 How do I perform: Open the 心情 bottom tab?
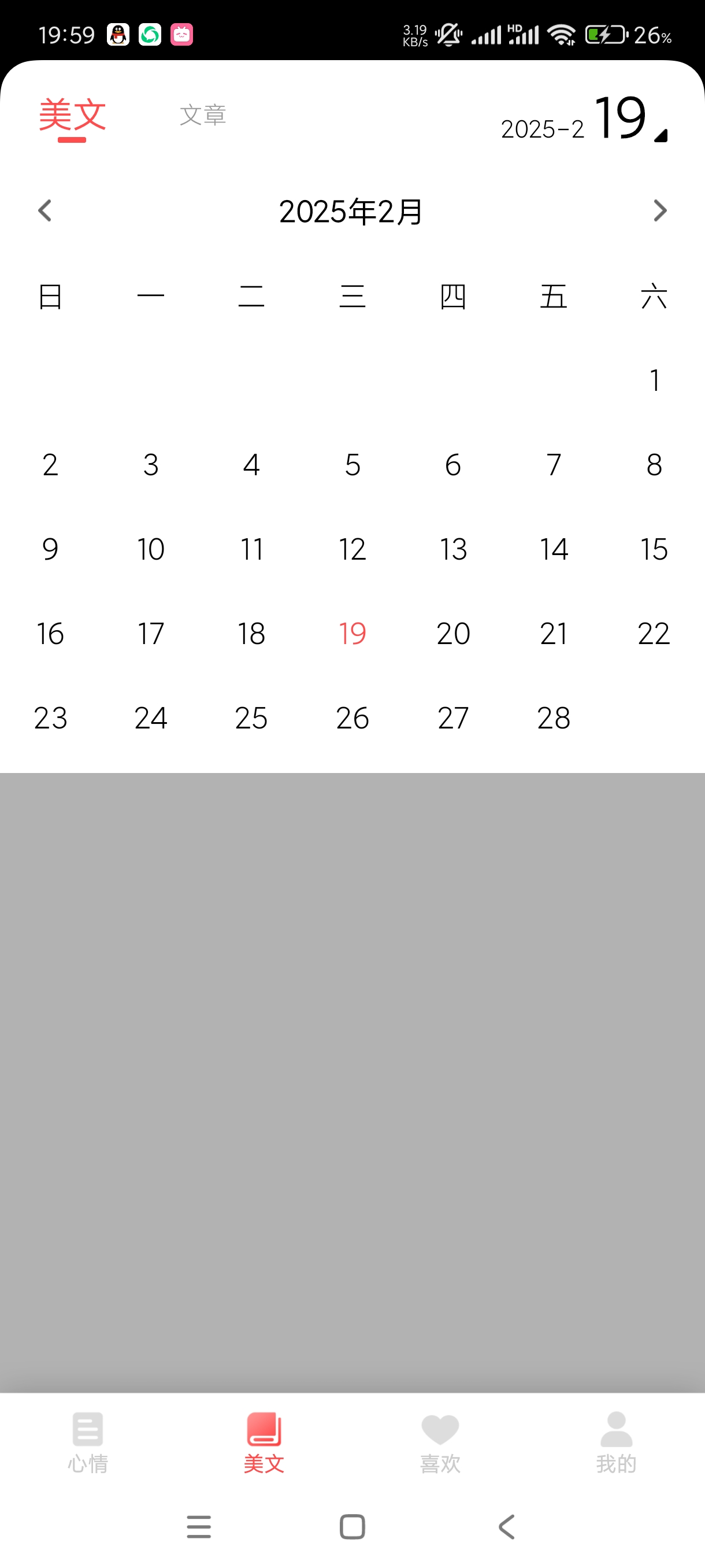coord(88,1443)
